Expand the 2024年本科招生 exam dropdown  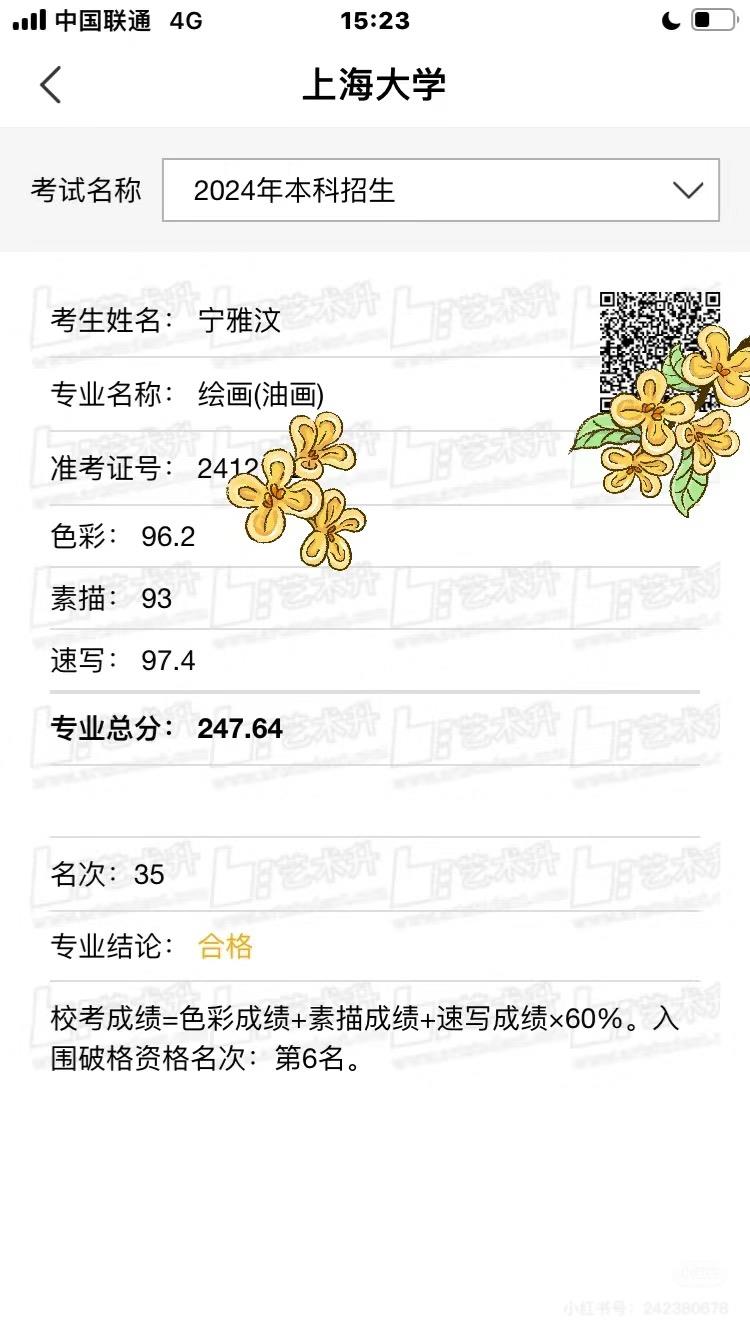coord(441,190)
